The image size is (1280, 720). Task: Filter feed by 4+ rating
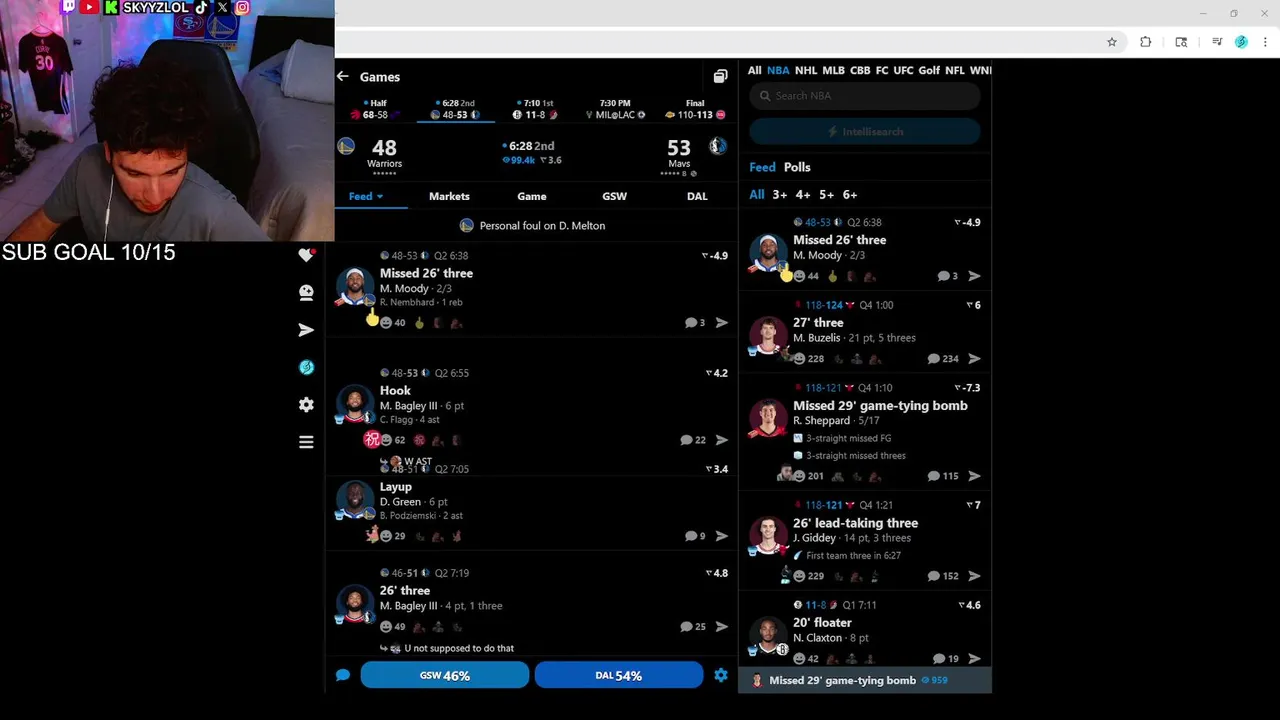click(x=803, y=195)
